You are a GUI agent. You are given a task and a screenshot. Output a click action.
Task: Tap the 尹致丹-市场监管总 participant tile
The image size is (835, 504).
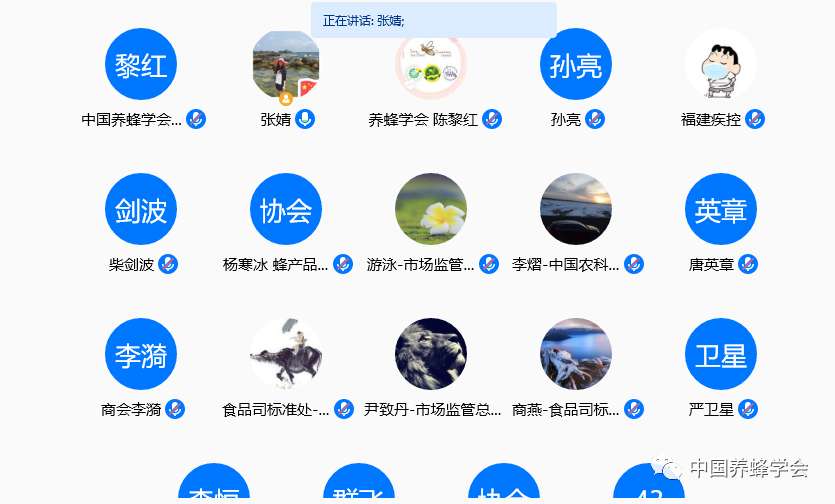pyautogui.click(x=431, y=354)
